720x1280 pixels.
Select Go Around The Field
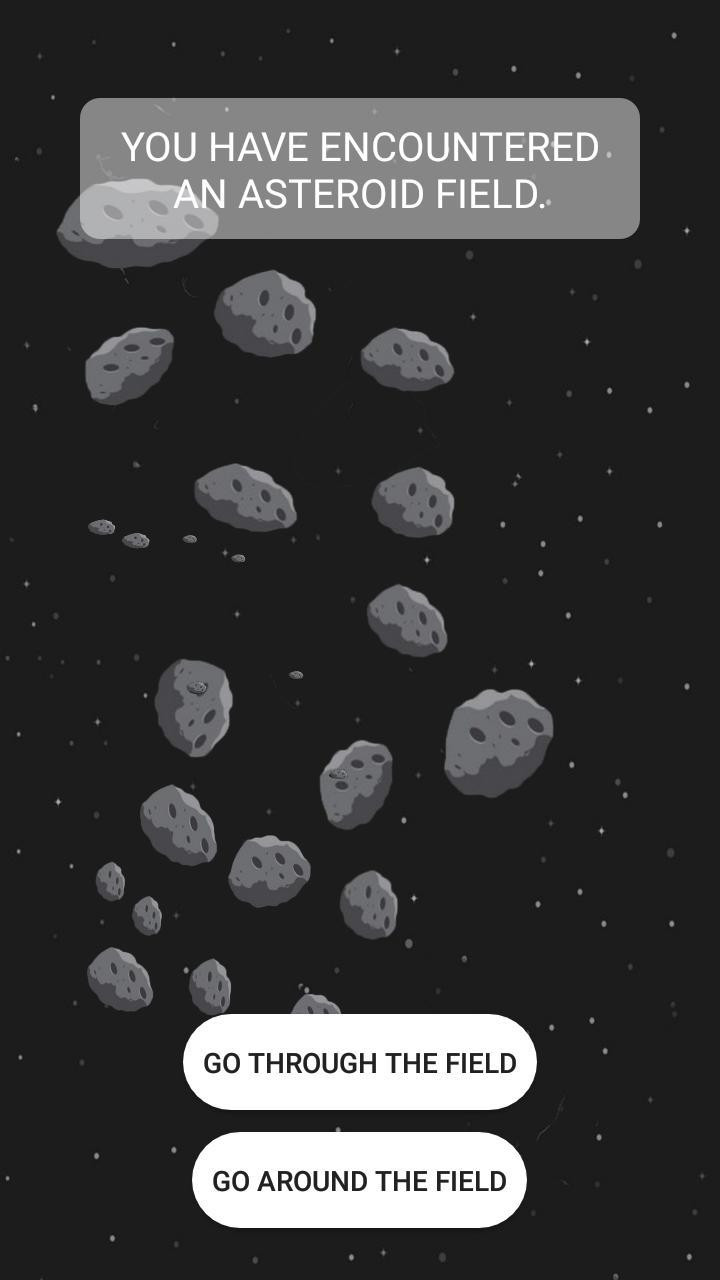click(360, 1180)
